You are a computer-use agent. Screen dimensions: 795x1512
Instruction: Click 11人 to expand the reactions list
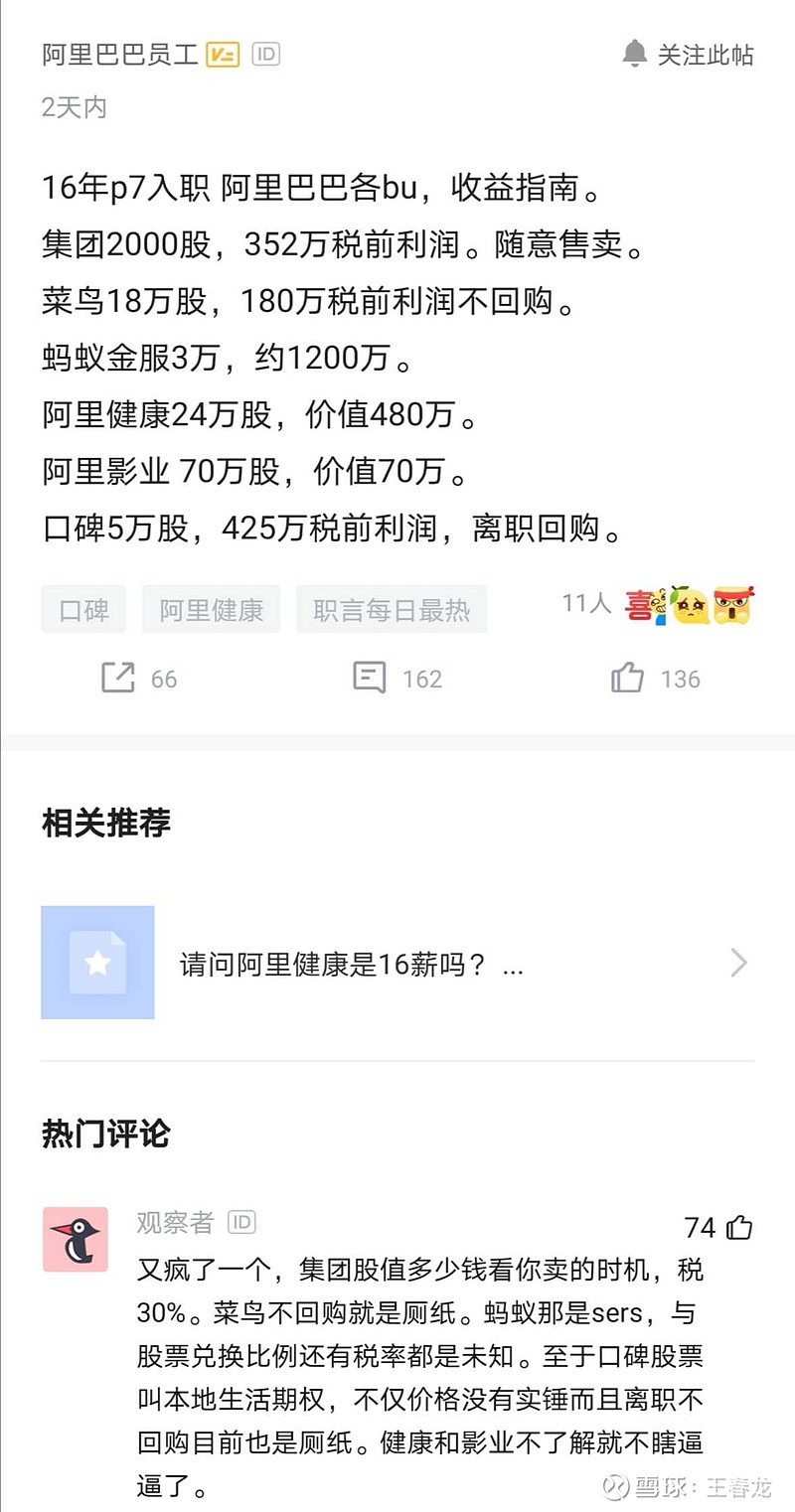586,603
